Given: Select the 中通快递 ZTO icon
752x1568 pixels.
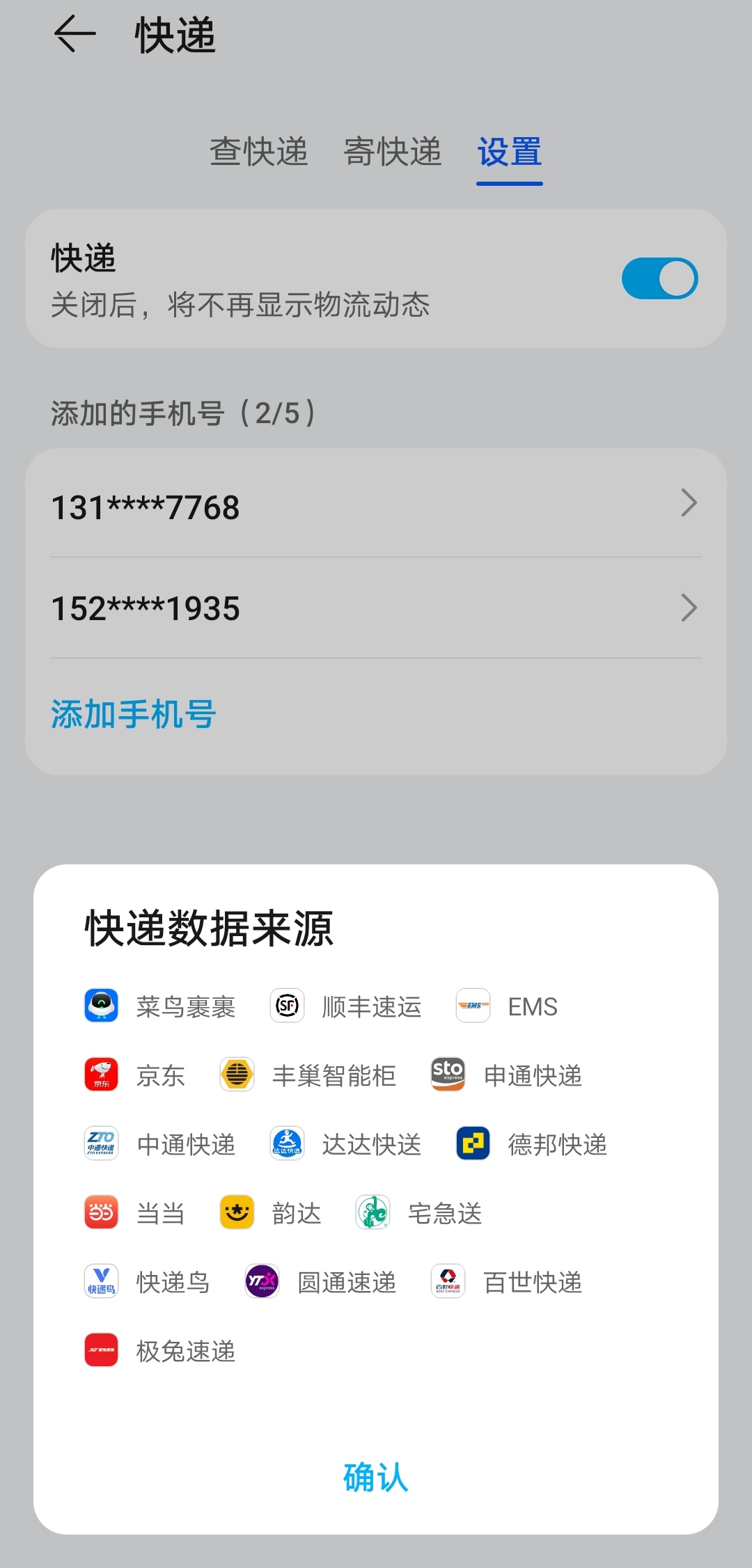Looking at the screenshot, I should point(101,1143).
